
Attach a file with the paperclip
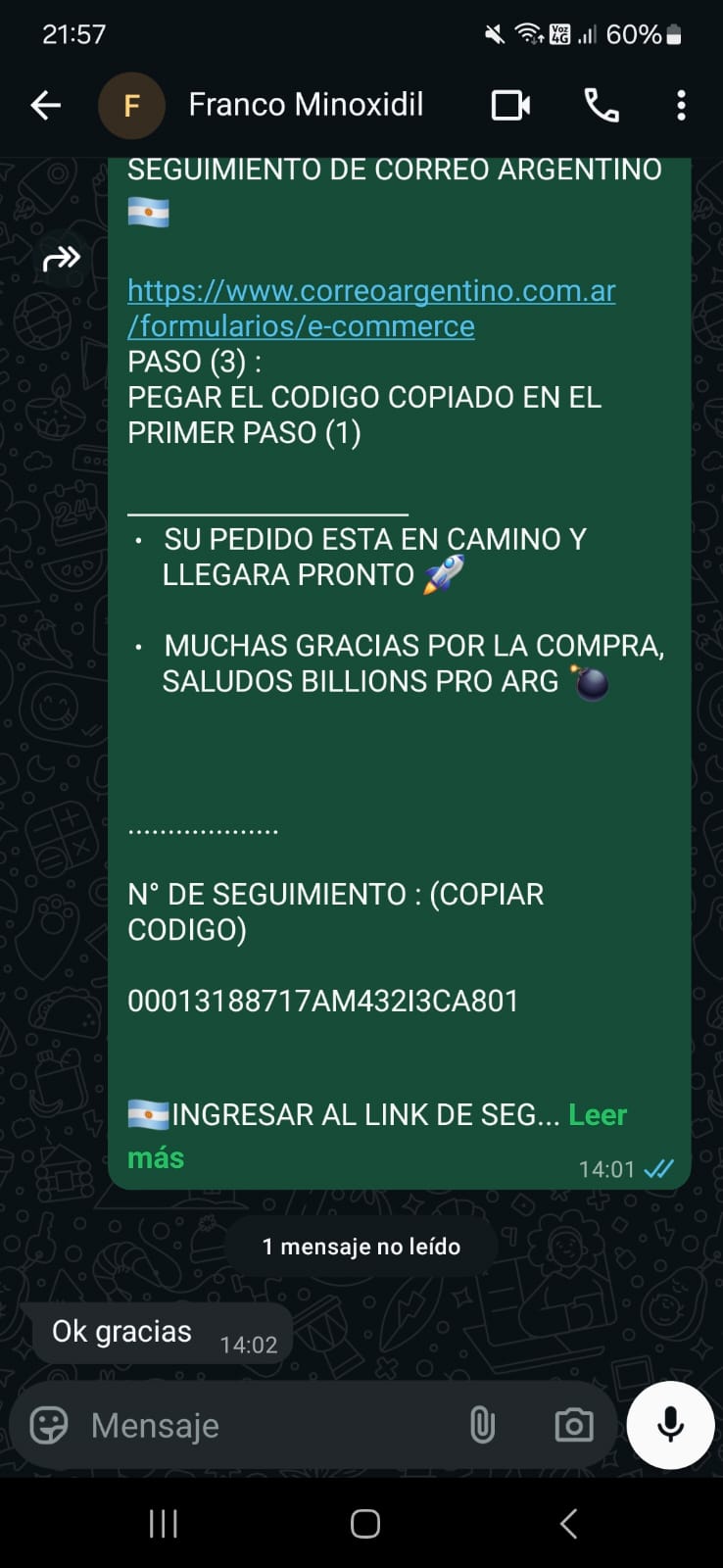click(x=482, y=1425)
